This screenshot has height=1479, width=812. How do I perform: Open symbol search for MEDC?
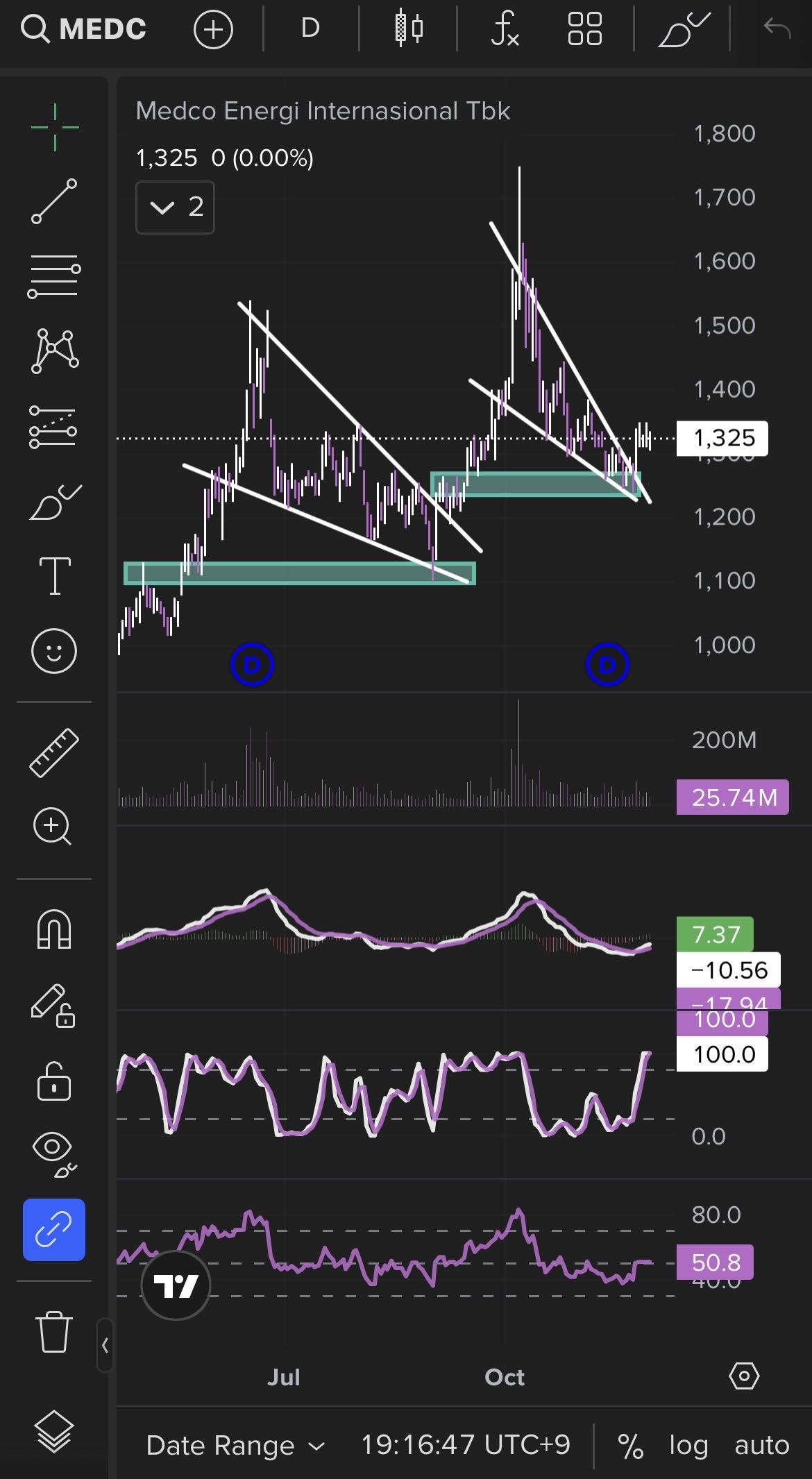83,28
